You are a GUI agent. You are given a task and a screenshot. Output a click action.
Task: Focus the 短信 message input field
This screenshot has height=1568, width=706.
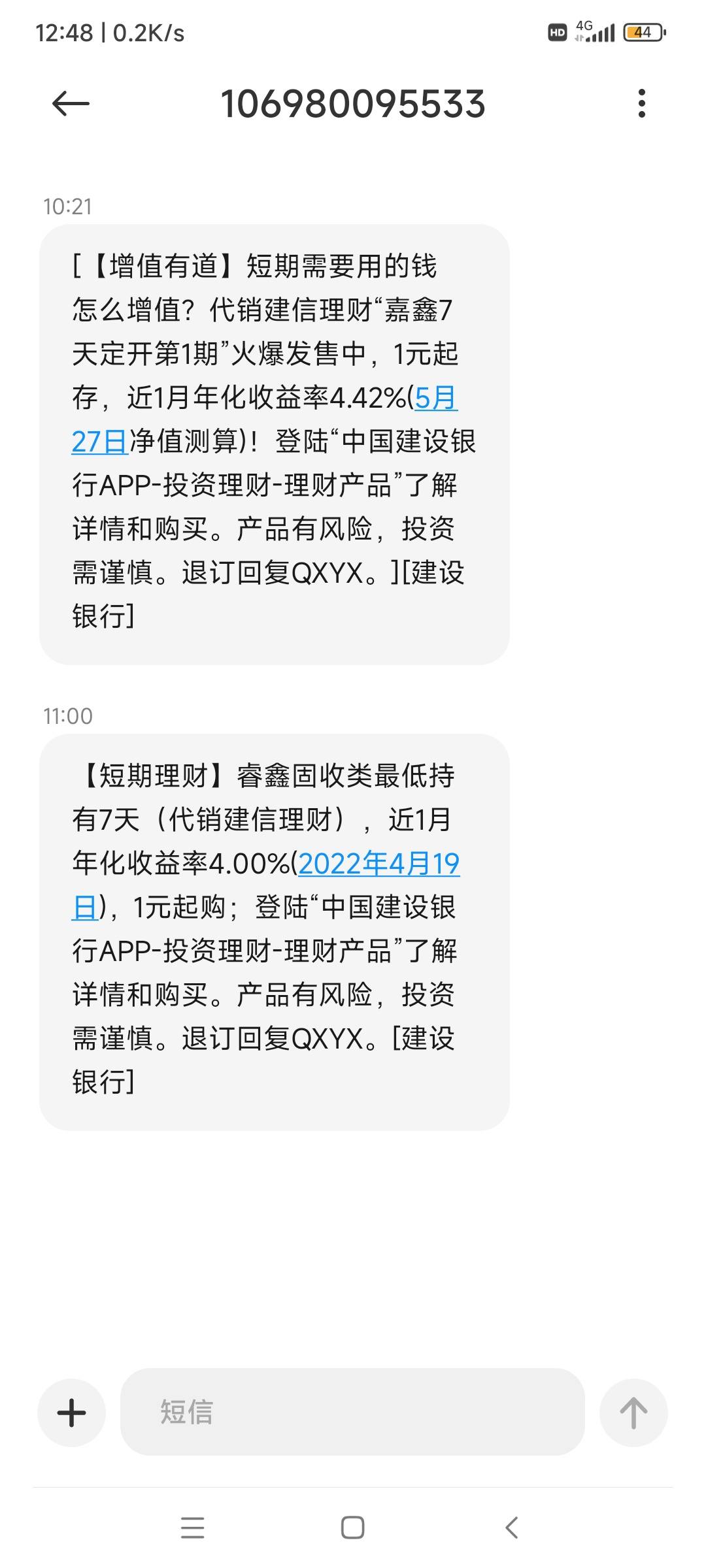(x=352, y=1413)
